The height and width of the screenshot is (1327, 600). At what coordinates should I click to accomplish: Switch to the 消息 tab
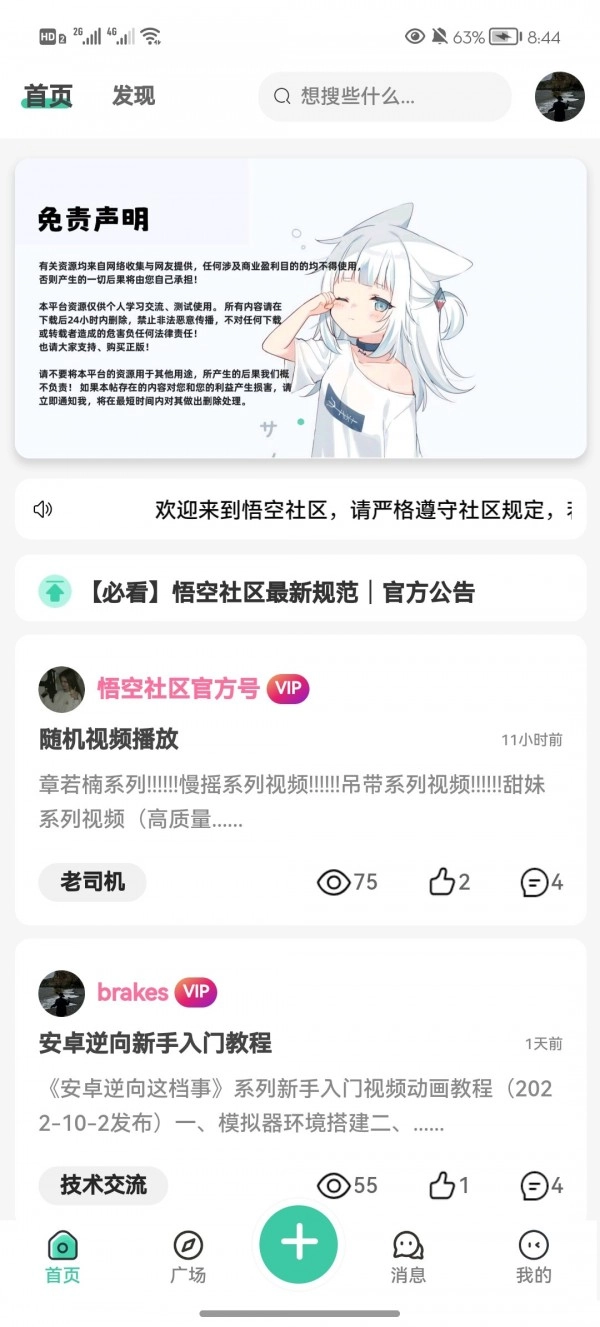click(x=408, y=1256)
